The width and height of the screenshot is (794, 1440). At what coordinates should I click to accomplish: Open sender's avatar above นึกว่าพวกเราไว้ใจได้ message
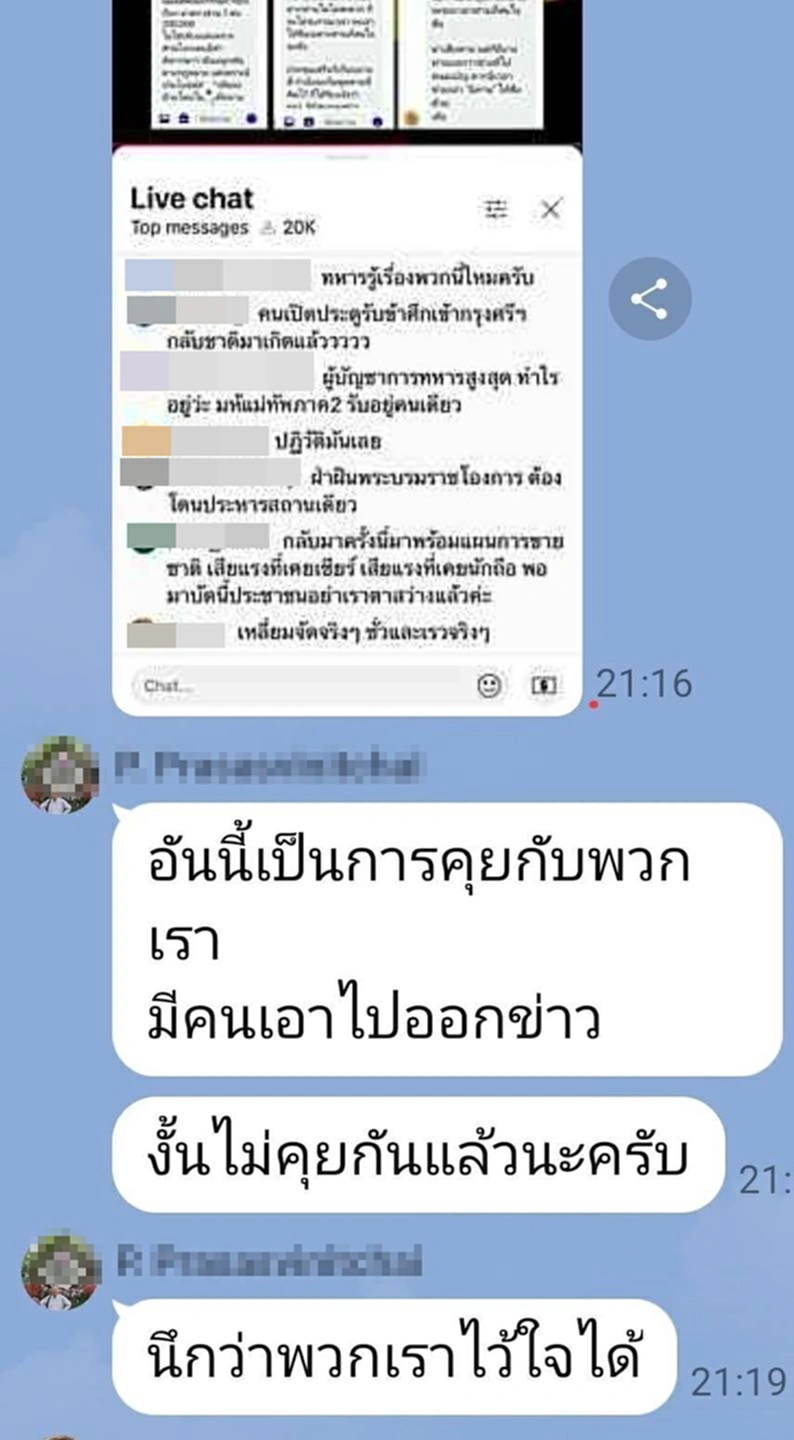(x=60, y=1271)
